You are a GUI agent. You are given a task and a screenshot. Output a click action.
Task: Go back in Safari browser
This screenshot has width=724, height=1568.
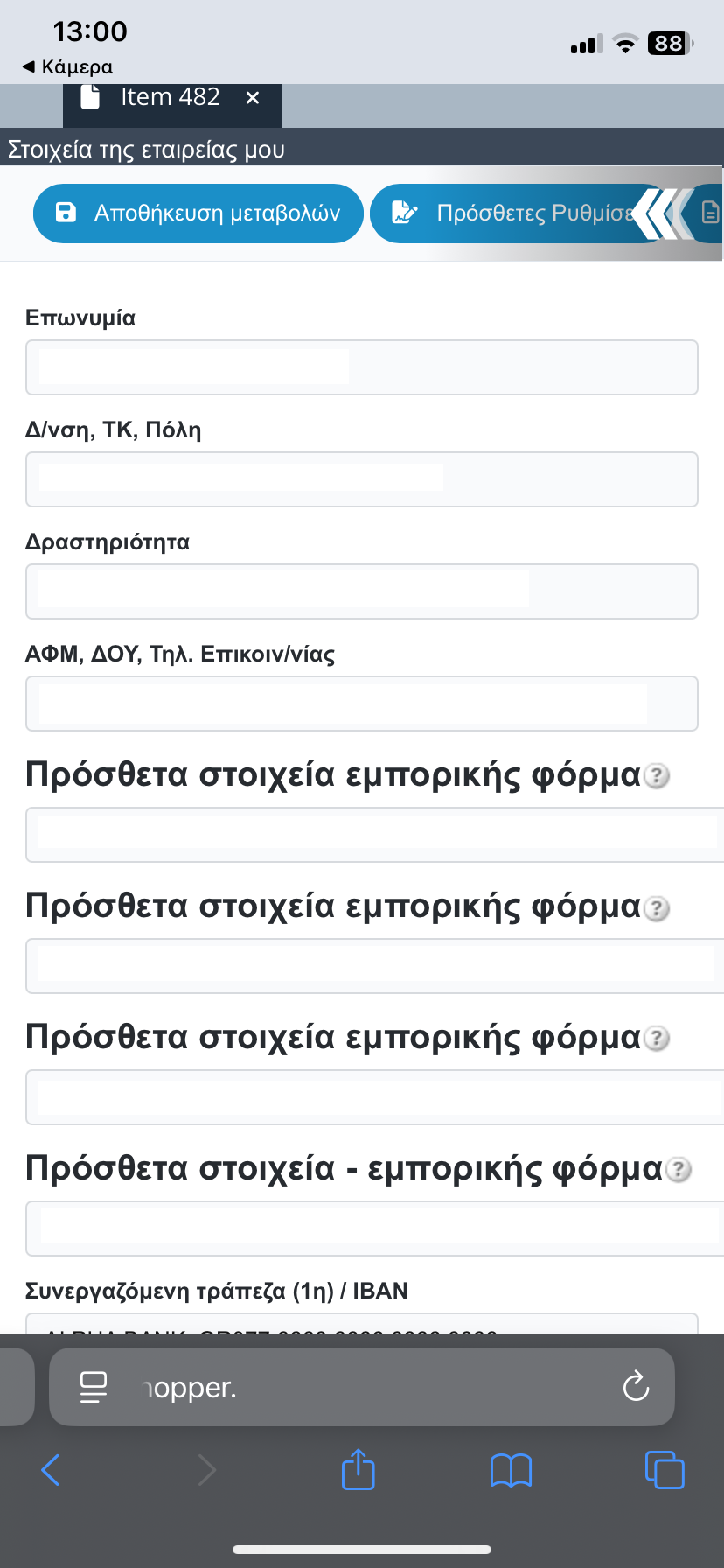(51, 1470)
